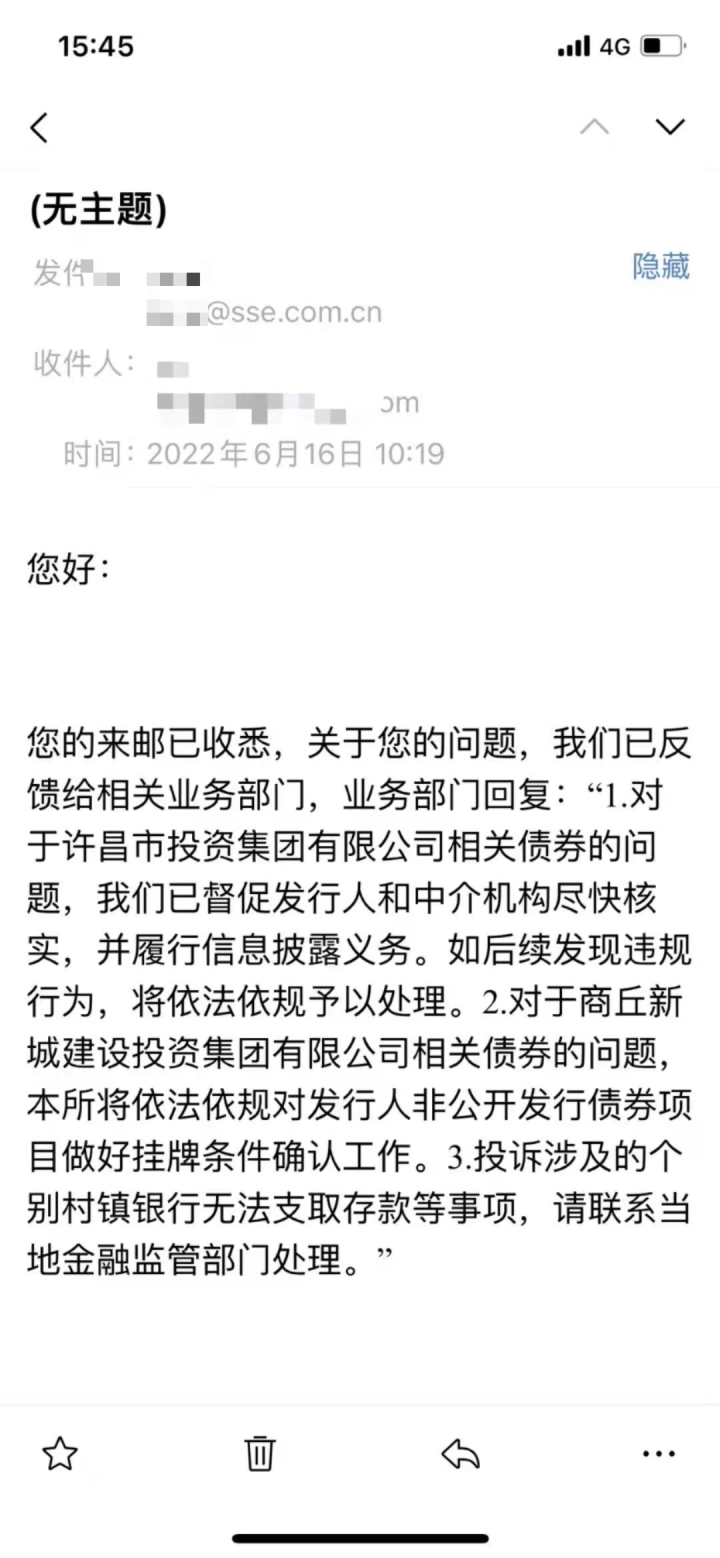720x1558 pixels.
Task: Open the more options menu
Action: (659, 1455)
